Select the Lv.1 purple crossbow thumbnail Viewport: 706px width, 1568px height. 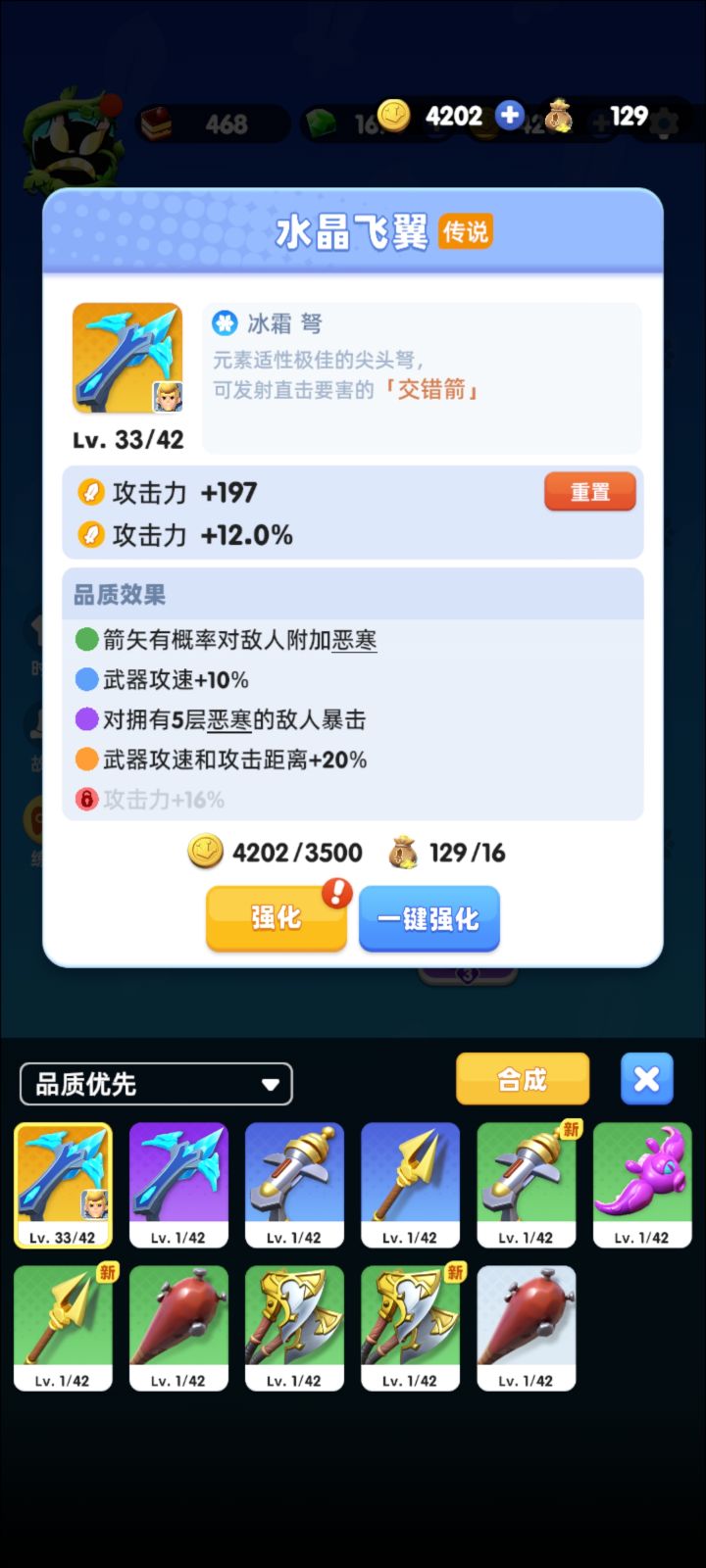(x=178, y=1185)
